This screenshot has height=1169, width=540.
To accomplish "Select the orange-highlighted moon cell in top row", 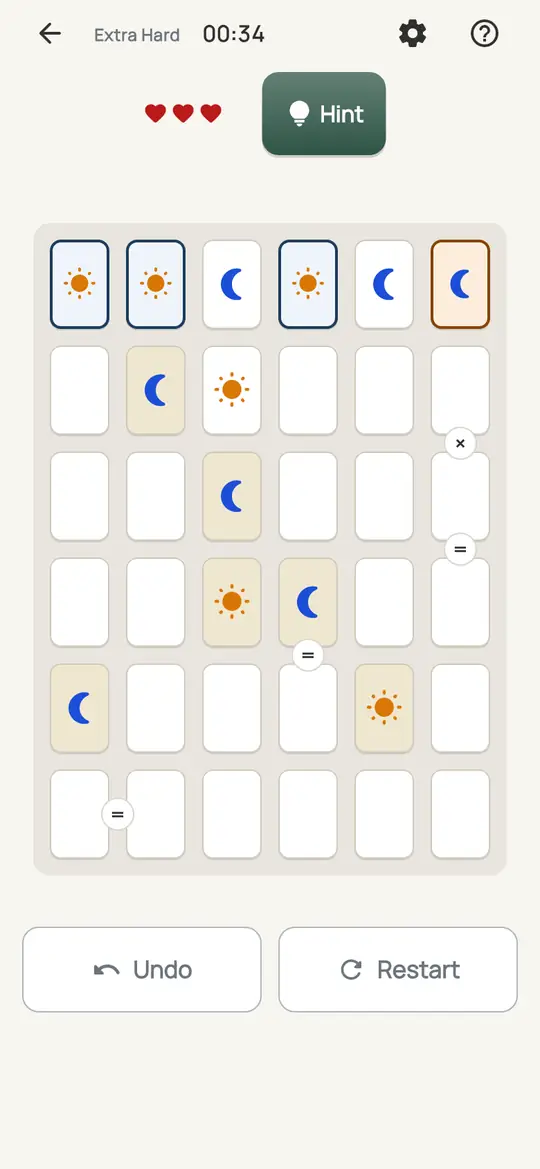I will [460, 284].
